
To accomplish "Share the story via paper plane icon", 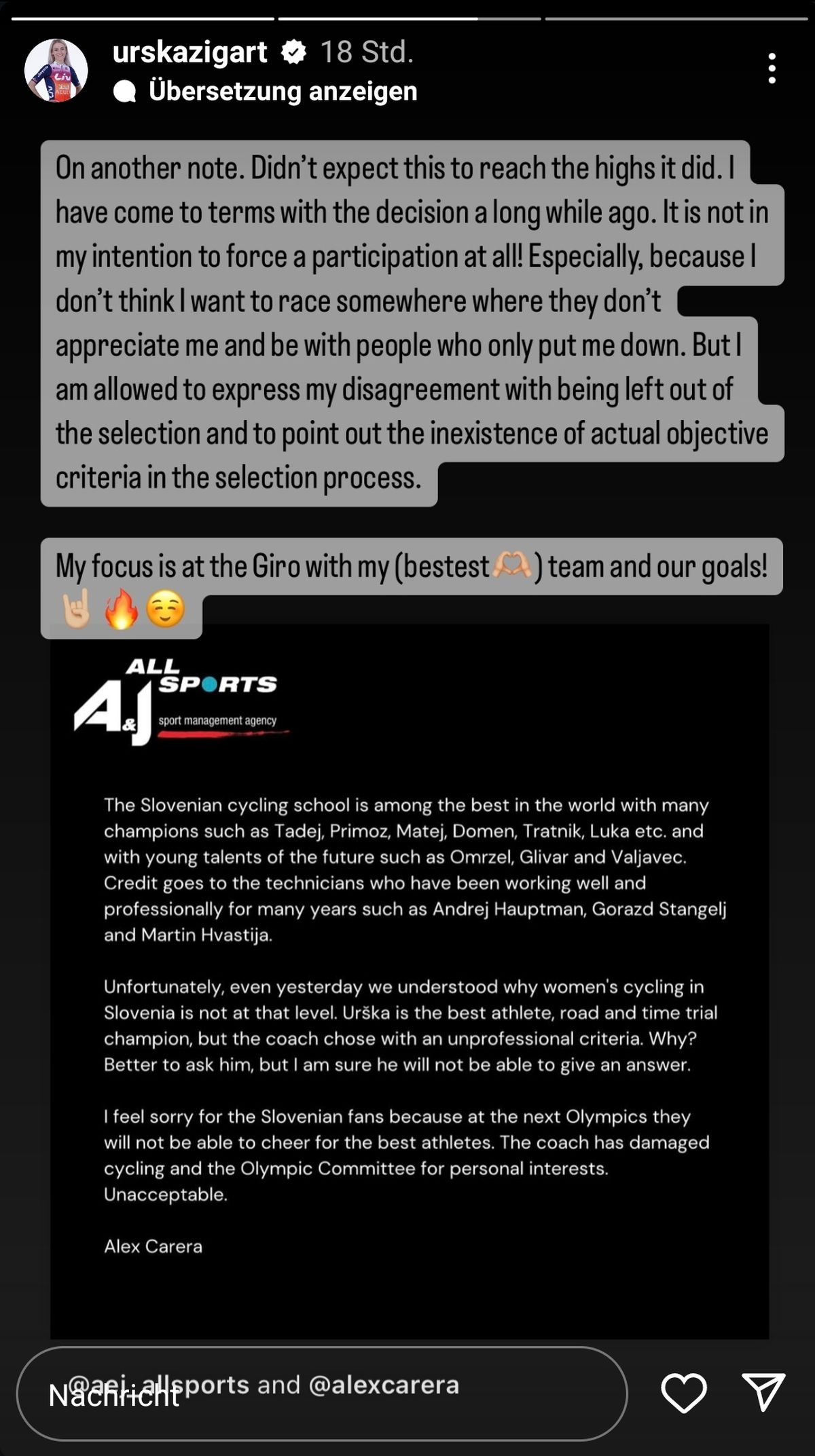I will click(x=763, y=1392).
